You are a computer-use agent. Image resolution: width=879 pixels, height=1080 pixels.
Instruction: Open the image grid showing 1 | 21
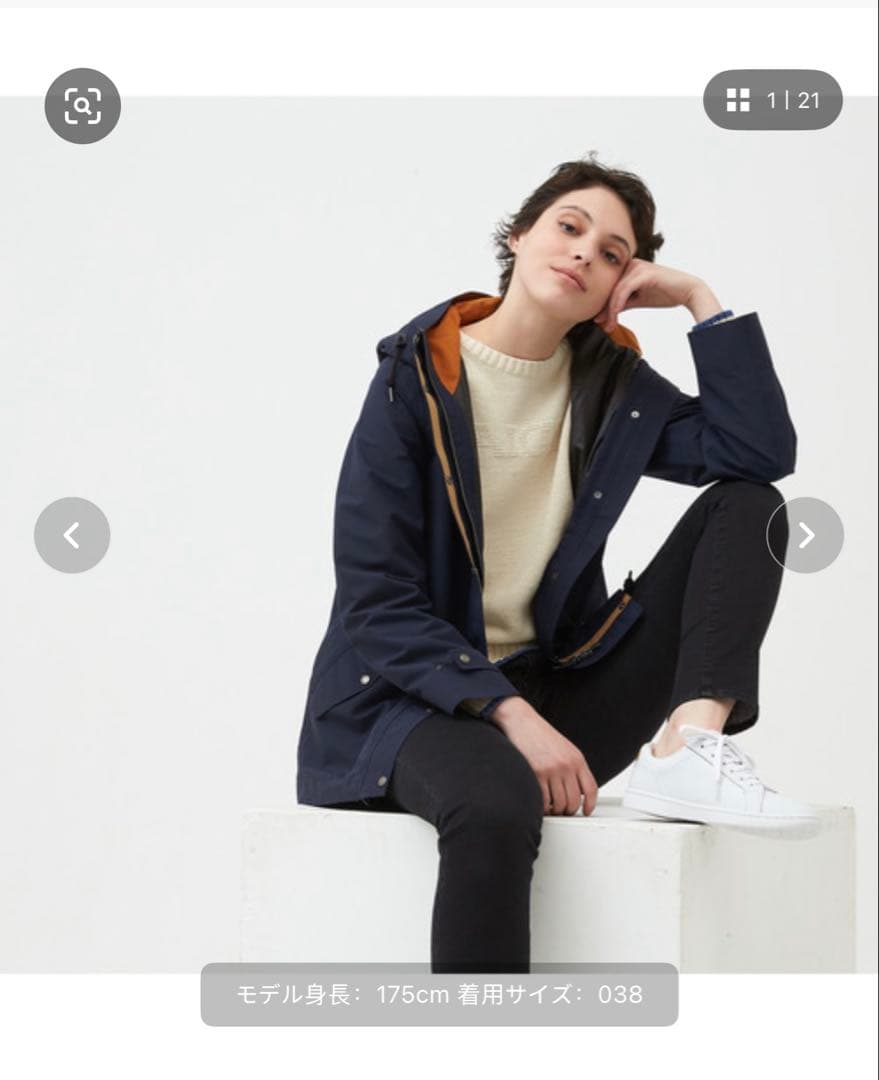772,100
